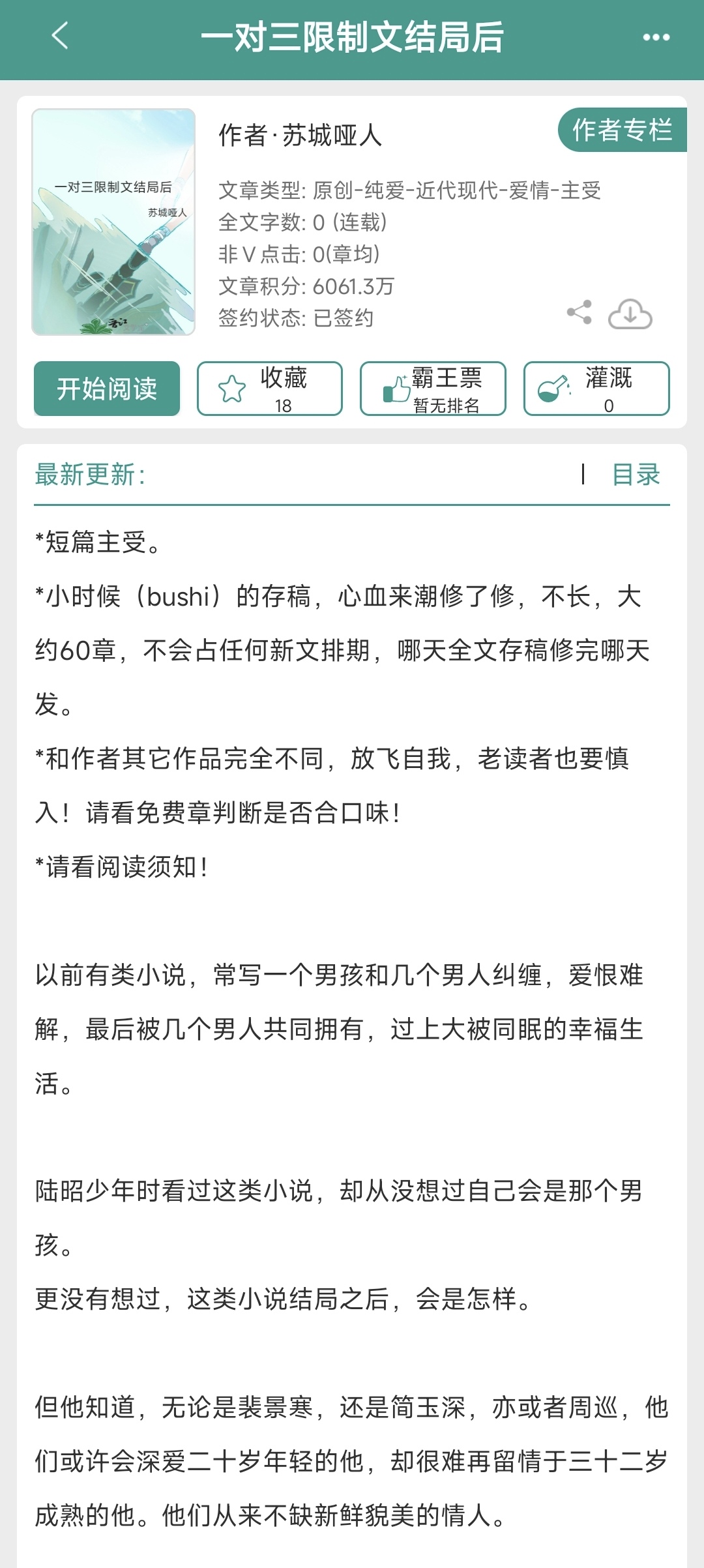Add to favorites with the 收藏 button

(270, 389)
